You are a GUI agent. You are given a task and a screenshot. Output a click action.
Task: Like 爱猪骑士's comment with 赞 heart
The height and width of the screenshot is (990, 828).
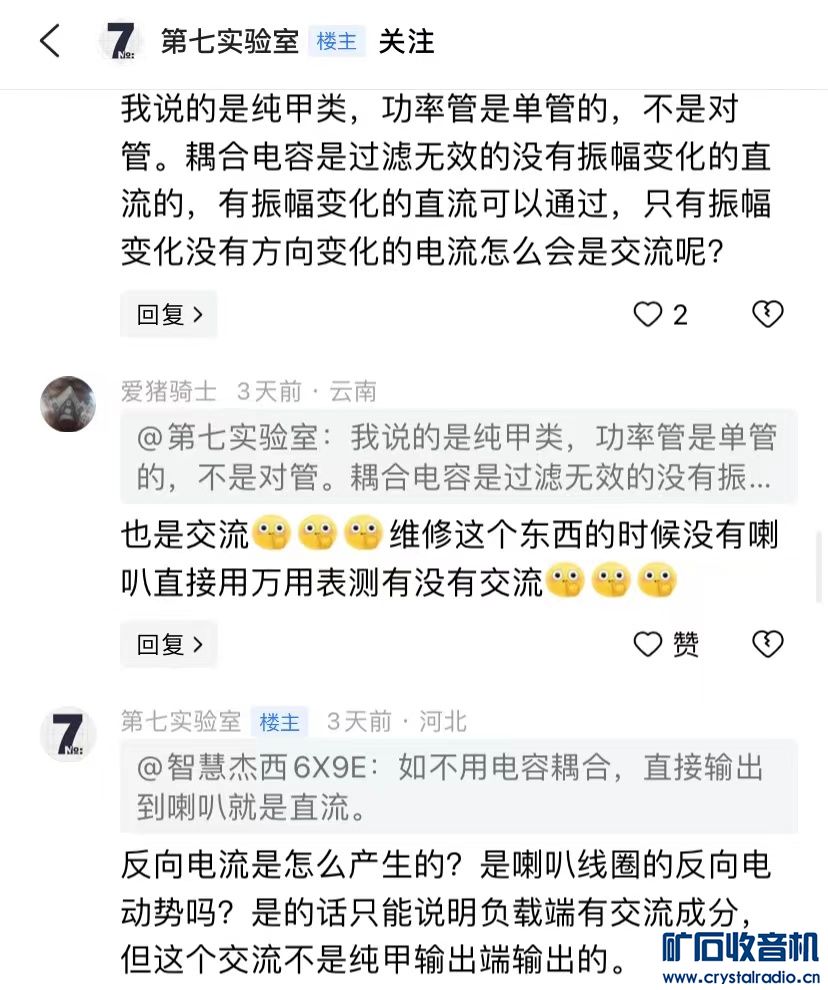649,645
